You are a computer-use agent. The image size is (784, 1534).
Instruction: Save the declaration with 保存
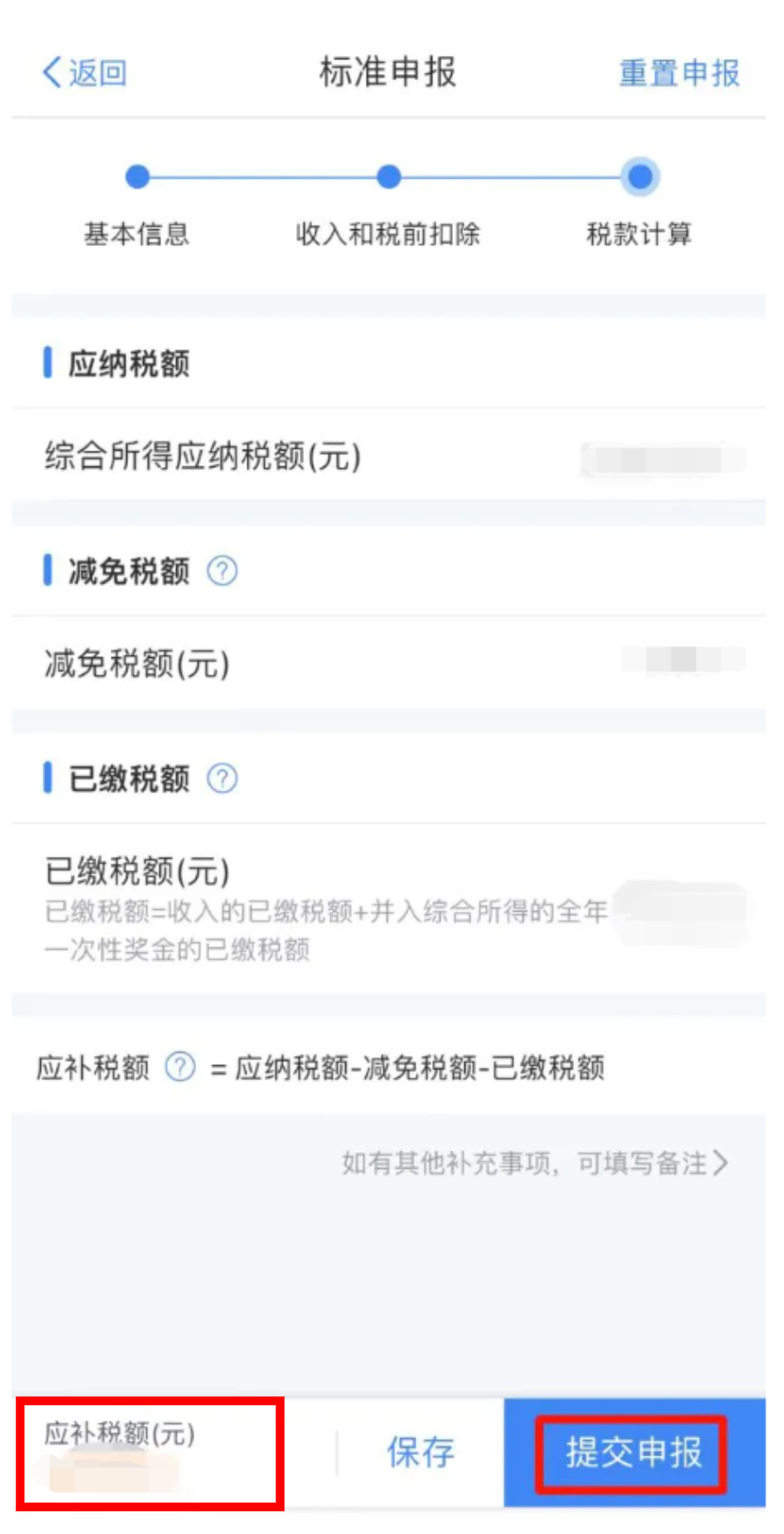421,1452
